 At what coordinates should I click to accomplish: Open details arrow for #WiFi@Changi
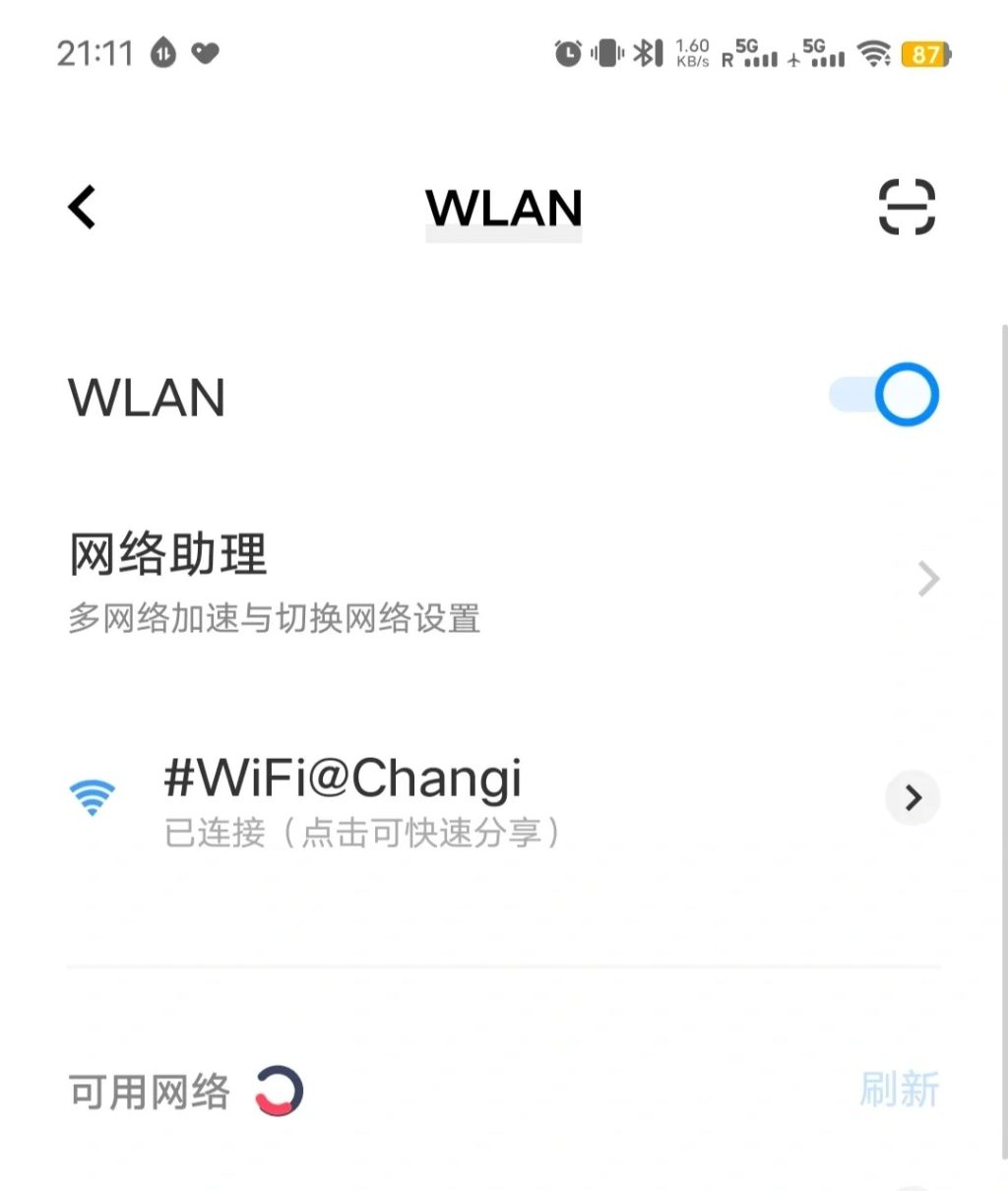tap(913, 797)
